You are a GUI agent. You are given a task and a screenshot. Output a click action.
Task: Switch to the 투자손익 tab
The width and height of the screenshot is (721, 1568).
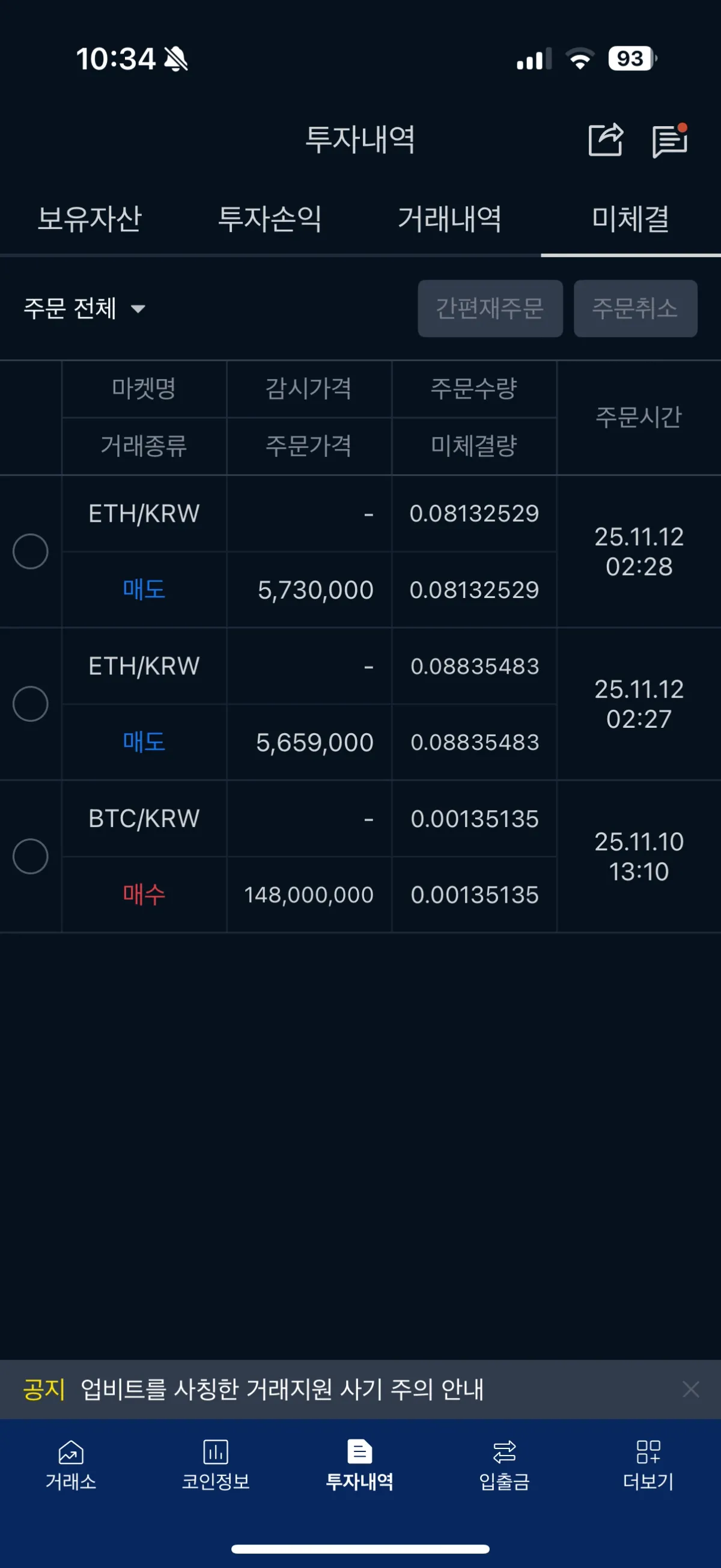pos(270,219)
